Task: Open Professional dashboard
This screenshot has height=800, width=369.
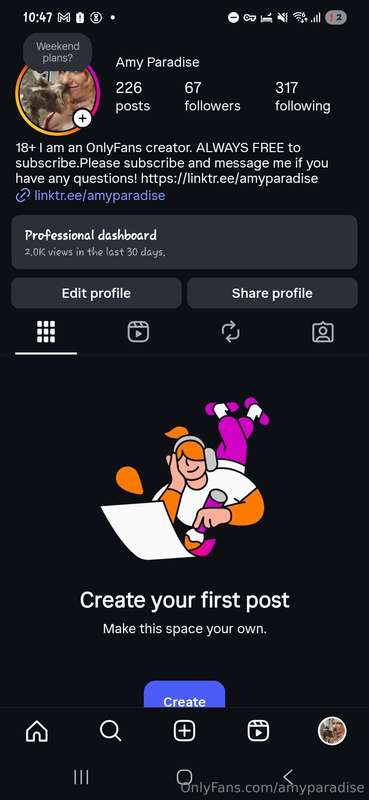Action: click(x=184, y=242)
